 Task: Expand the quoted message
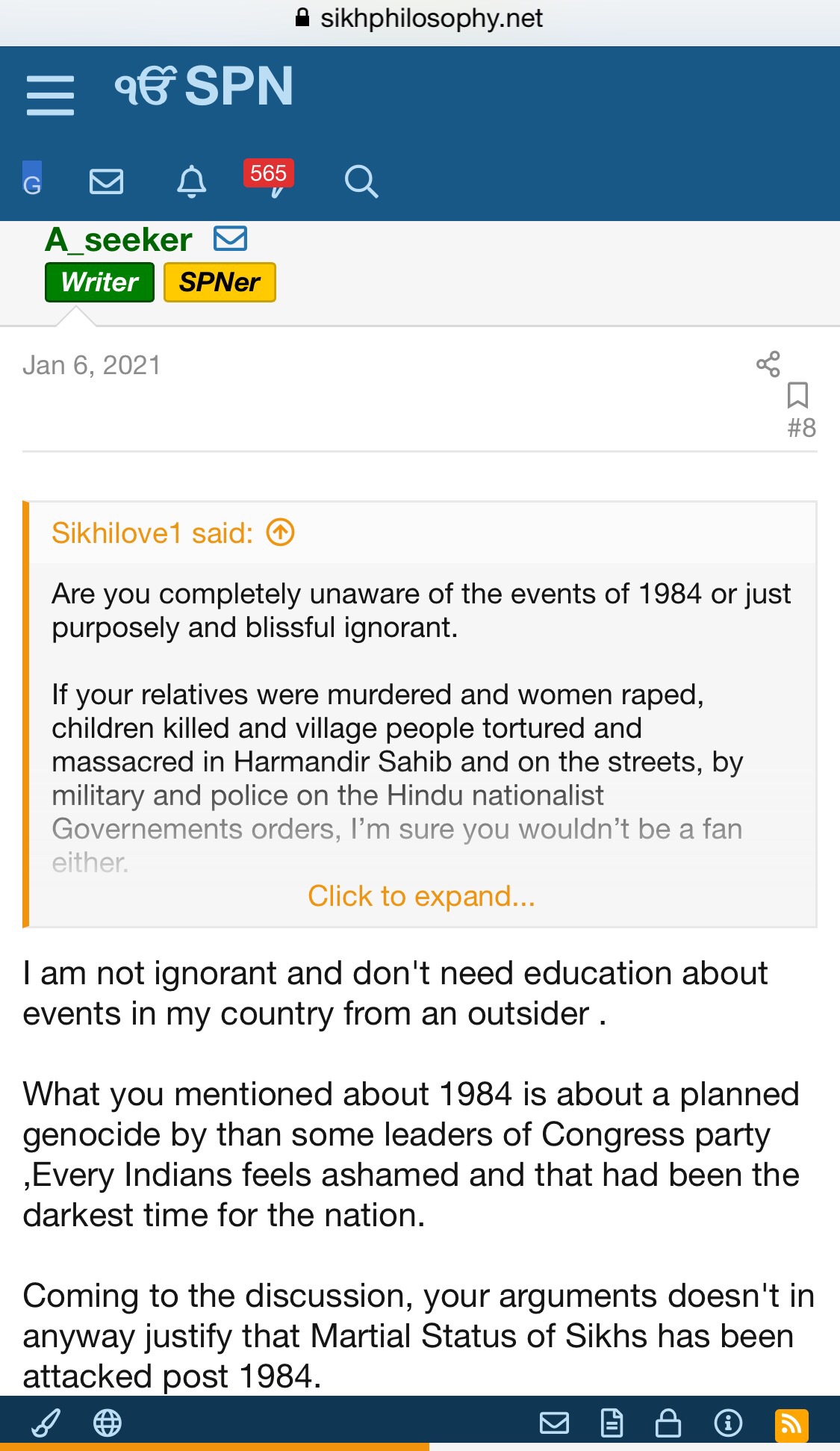tap(421, 896)
